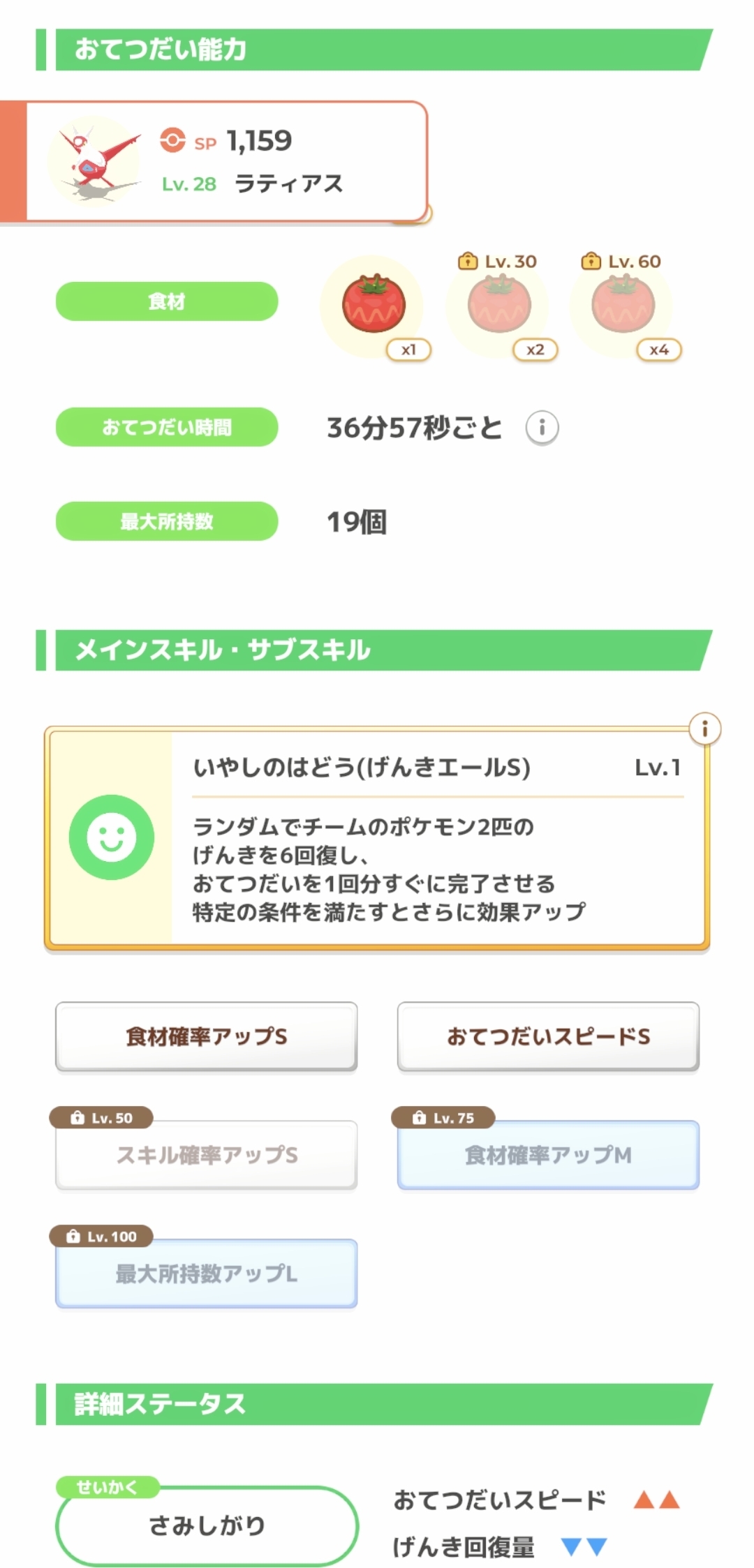Open info icon on main skill card
The image size is (754, 1568).
pos(704,729)
